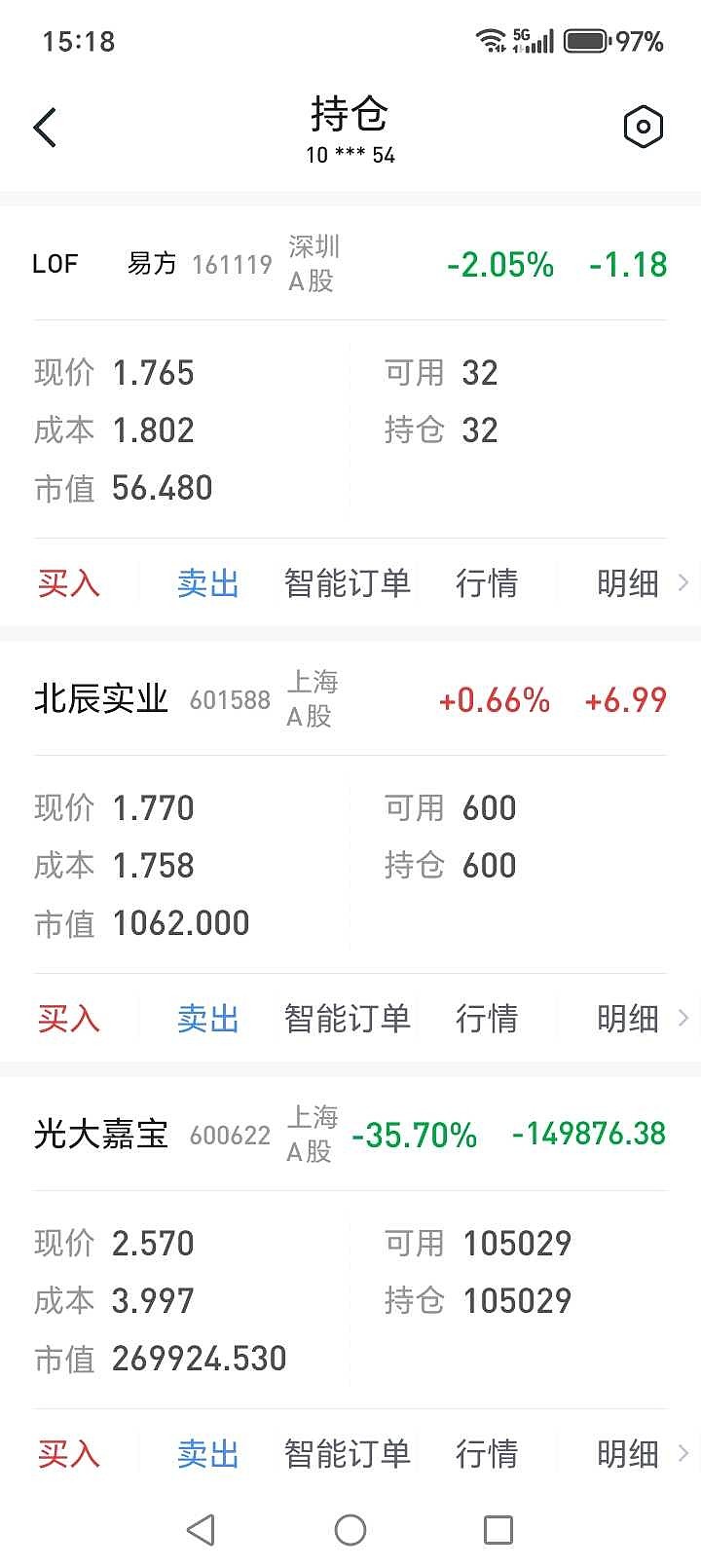Expand details chevron for 北辰实业
Screen dimensions: 701x1568
pyautogui.click(x=686, y=1018)
